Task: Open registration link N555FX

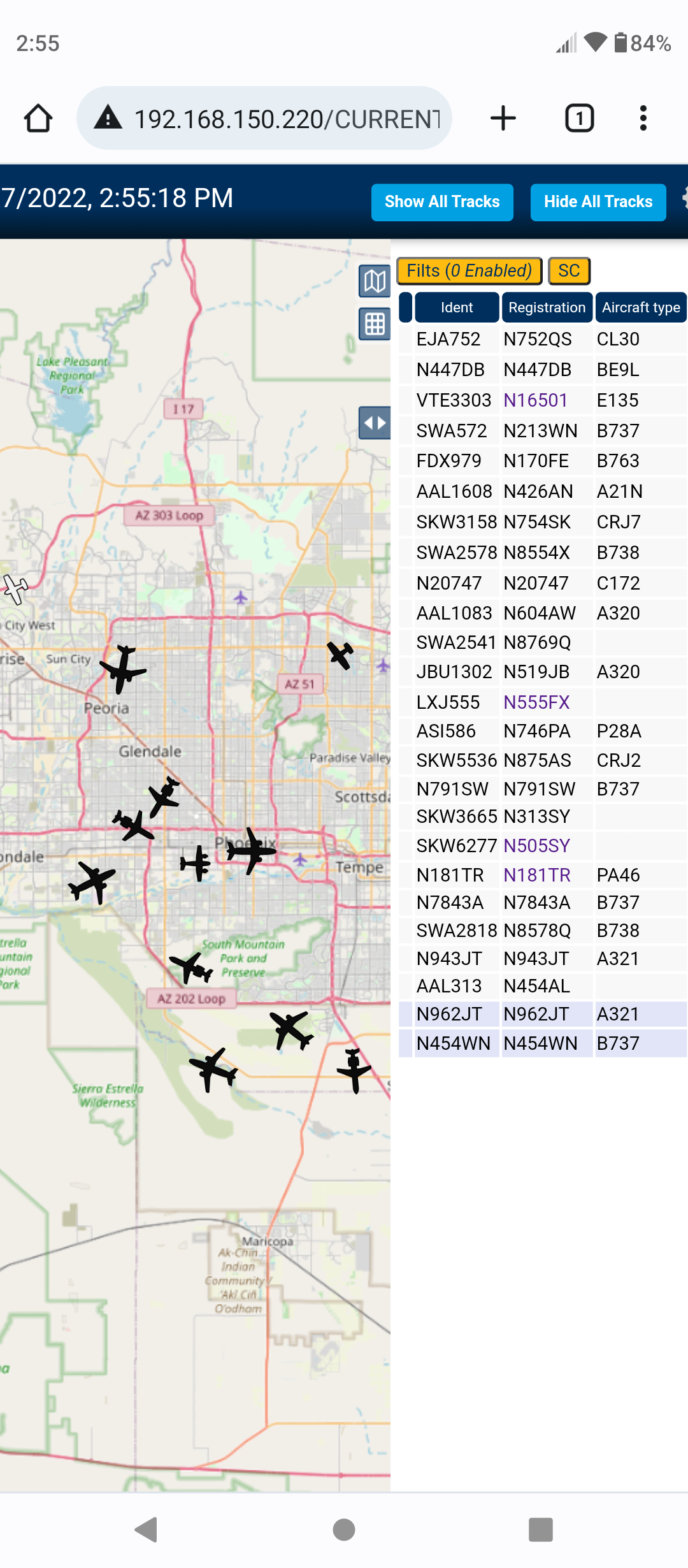Action: tap(536, 702)
